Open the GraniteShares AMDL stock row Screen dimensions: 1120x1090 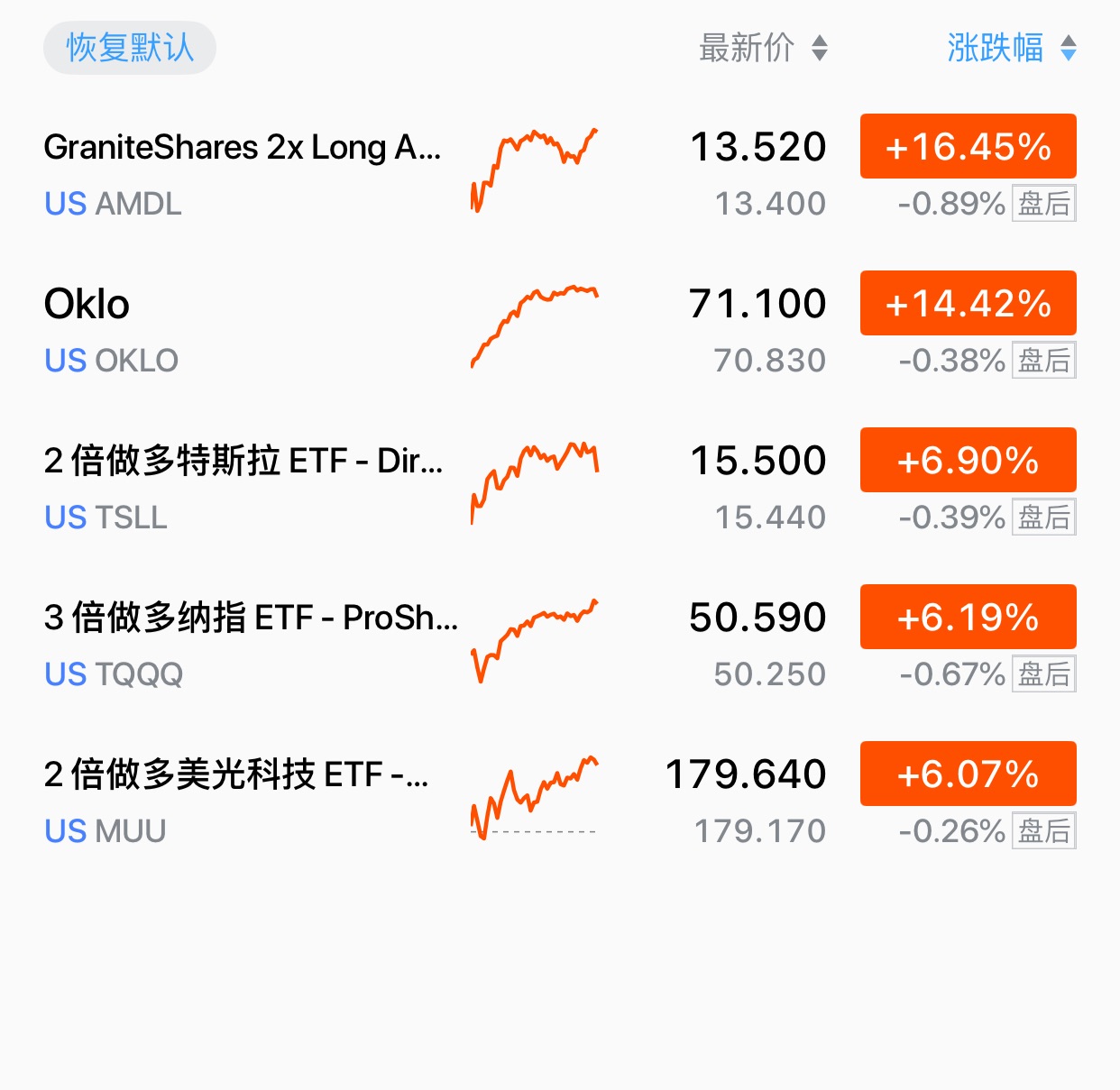tap(242, 174)
